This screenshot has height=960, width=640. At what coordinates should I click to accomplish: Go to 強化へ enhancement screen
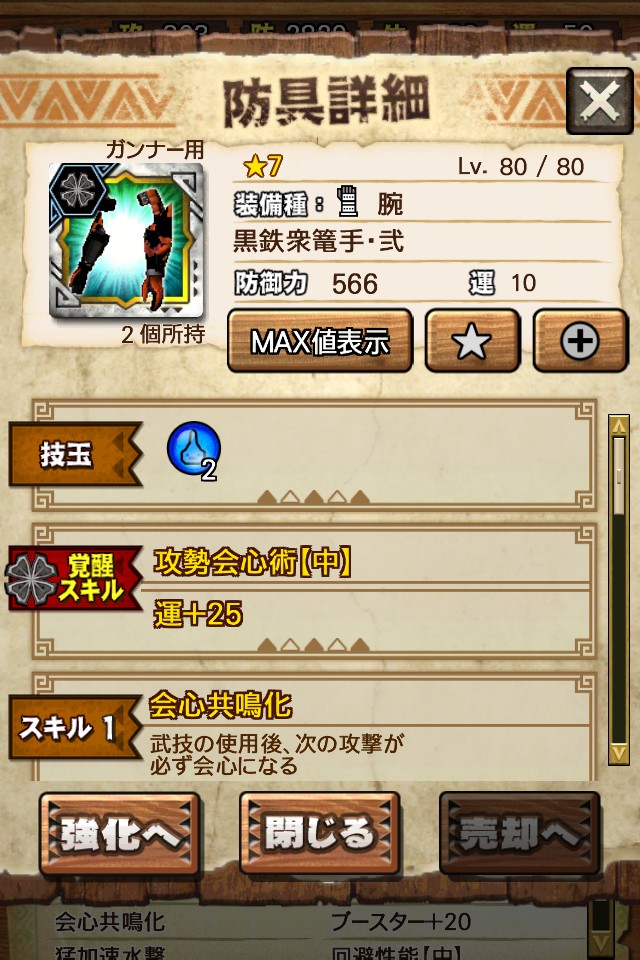[120, 834]
